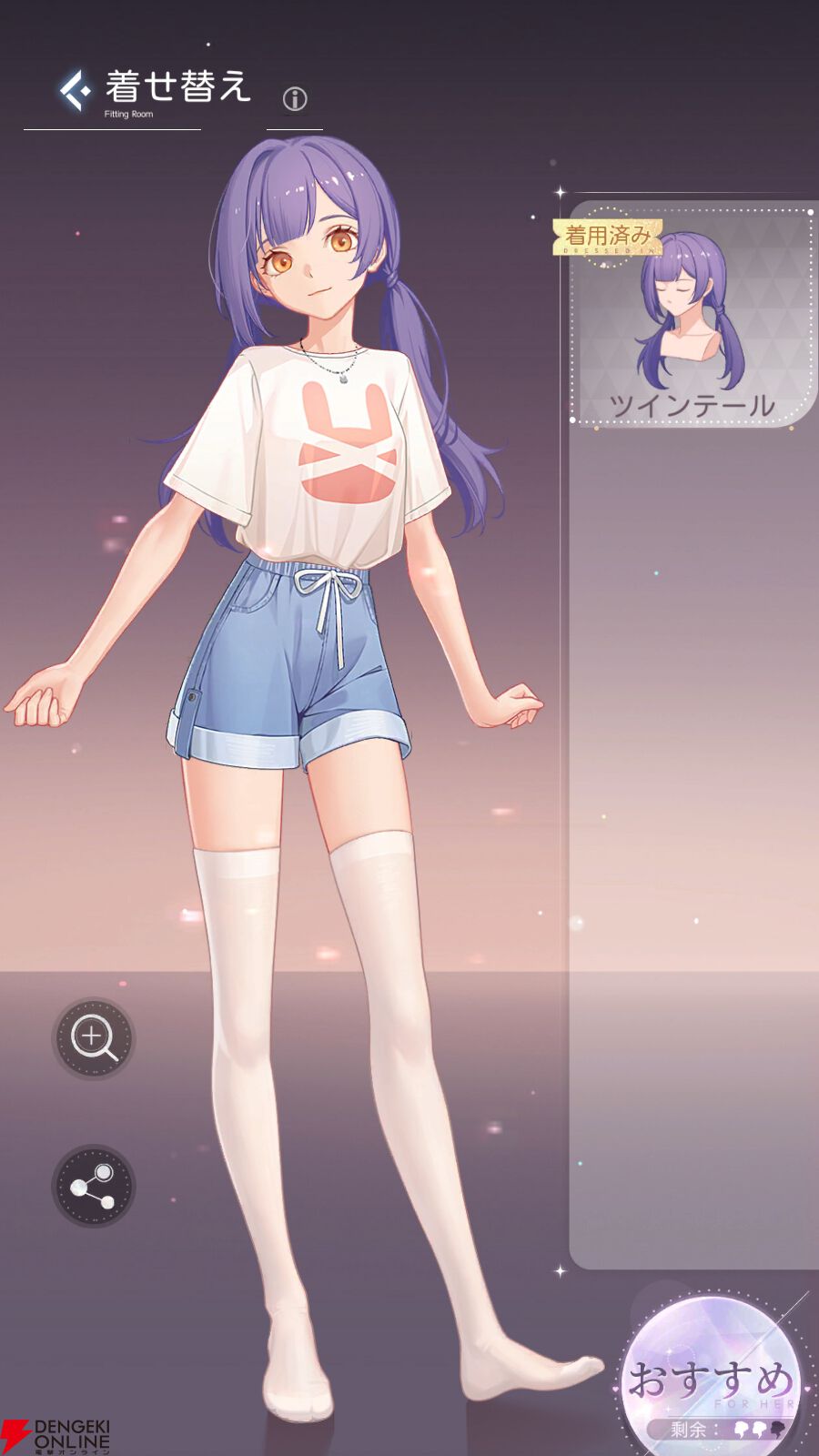Share the current outfit
The width and height of the screenshot is (819, 1456).
(x=94, y=1186)
